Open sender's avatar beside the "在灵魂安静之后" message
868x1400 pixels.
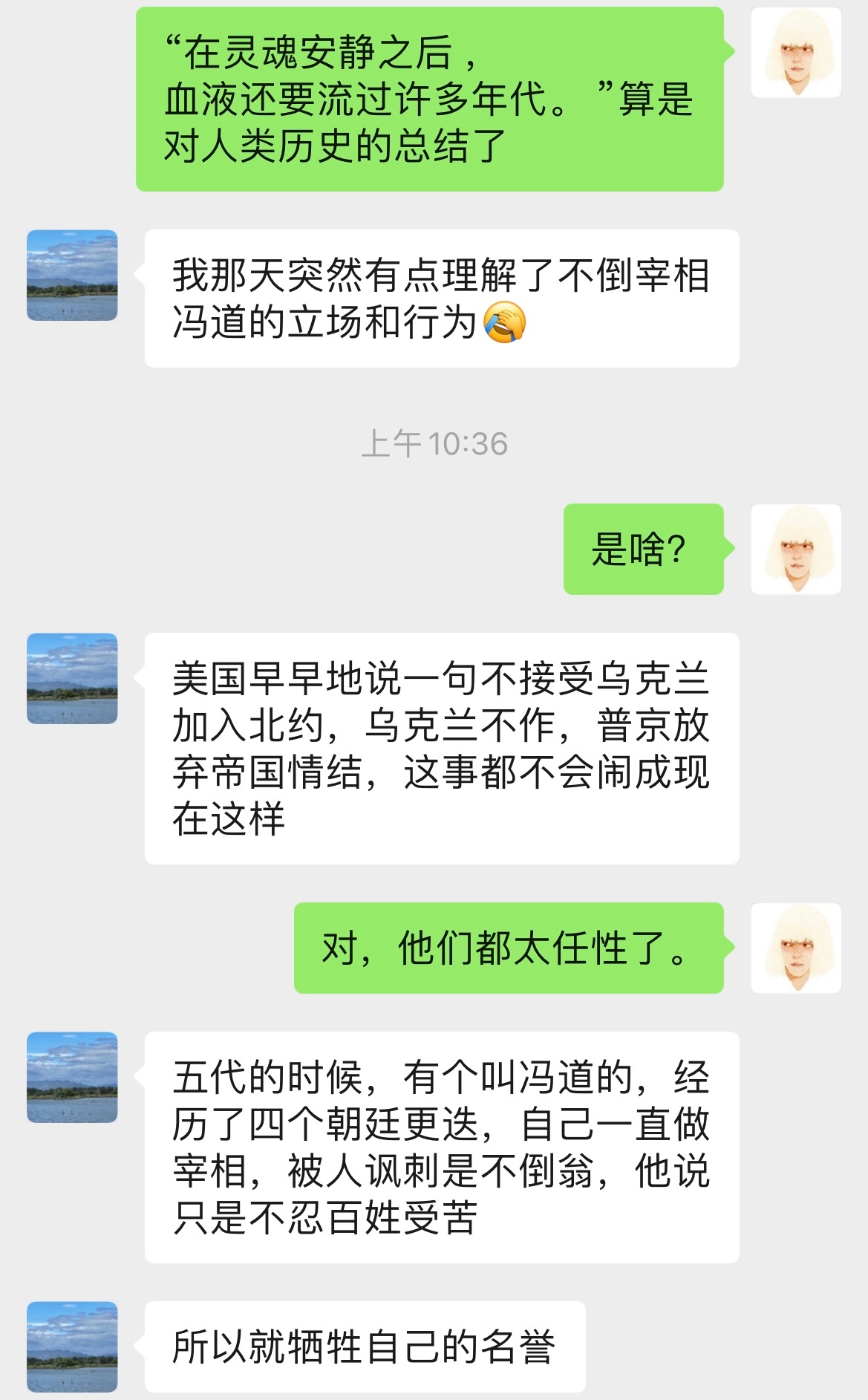[795, 53]
